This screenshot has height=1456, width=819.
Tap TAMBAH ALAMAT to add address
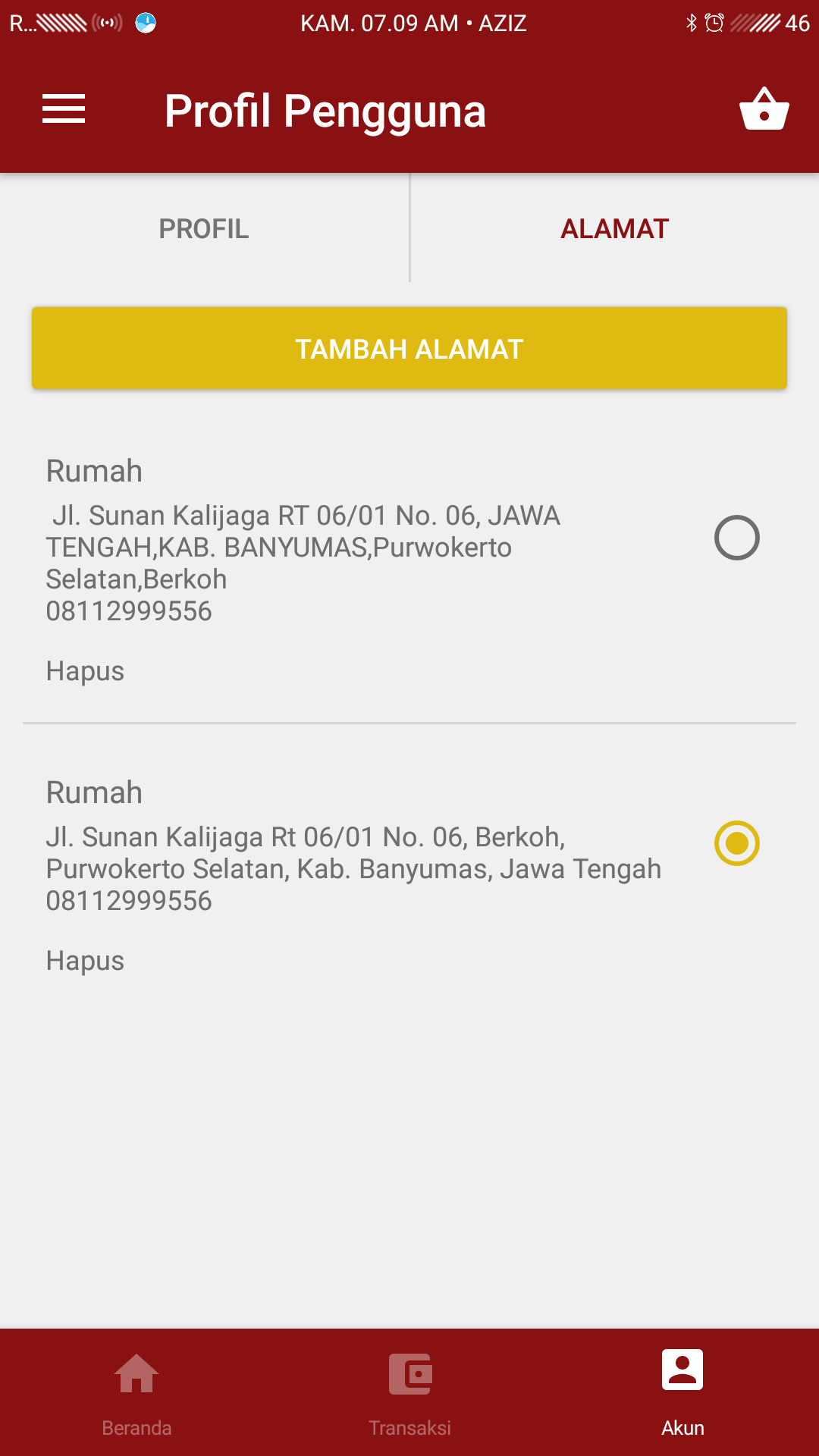tap(409, 349)
